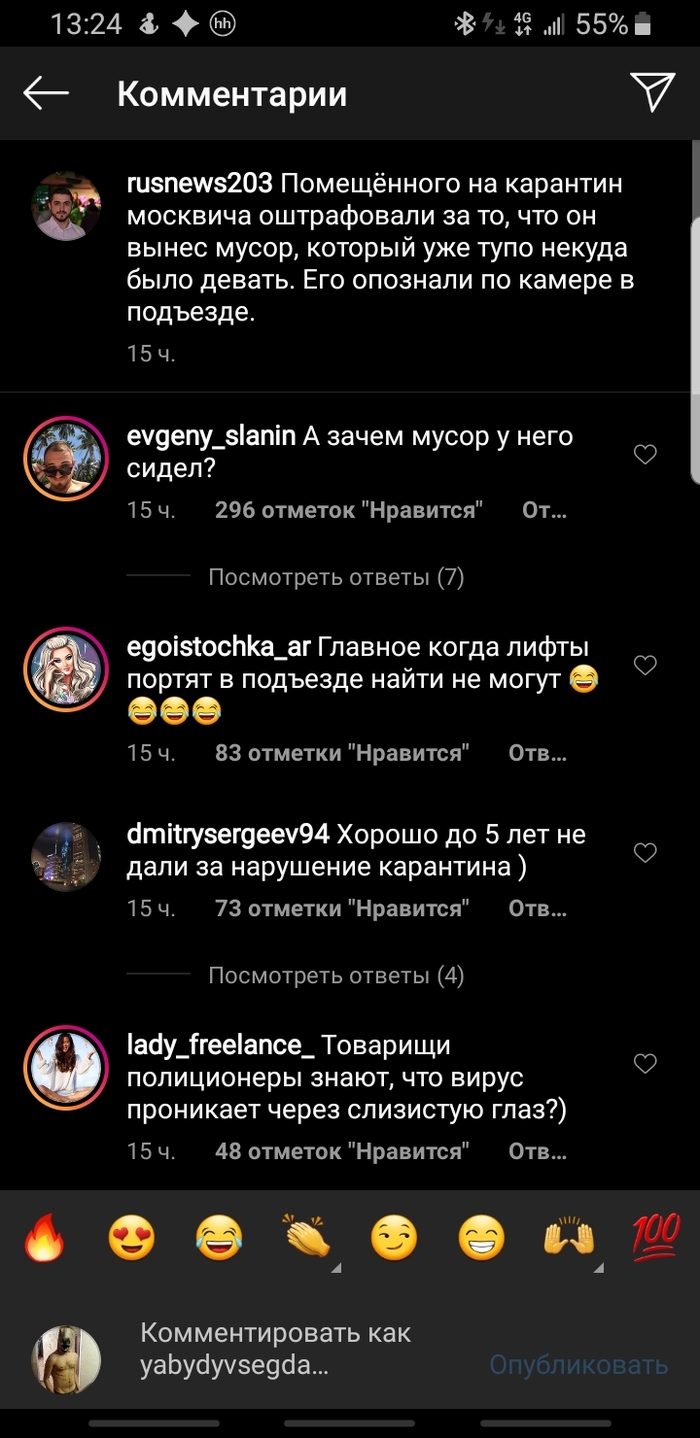Like dmitrysergeev94's comment
The width and height of the screenshot is (700, 1438).
pyautogui.click(x=646, y=853)
